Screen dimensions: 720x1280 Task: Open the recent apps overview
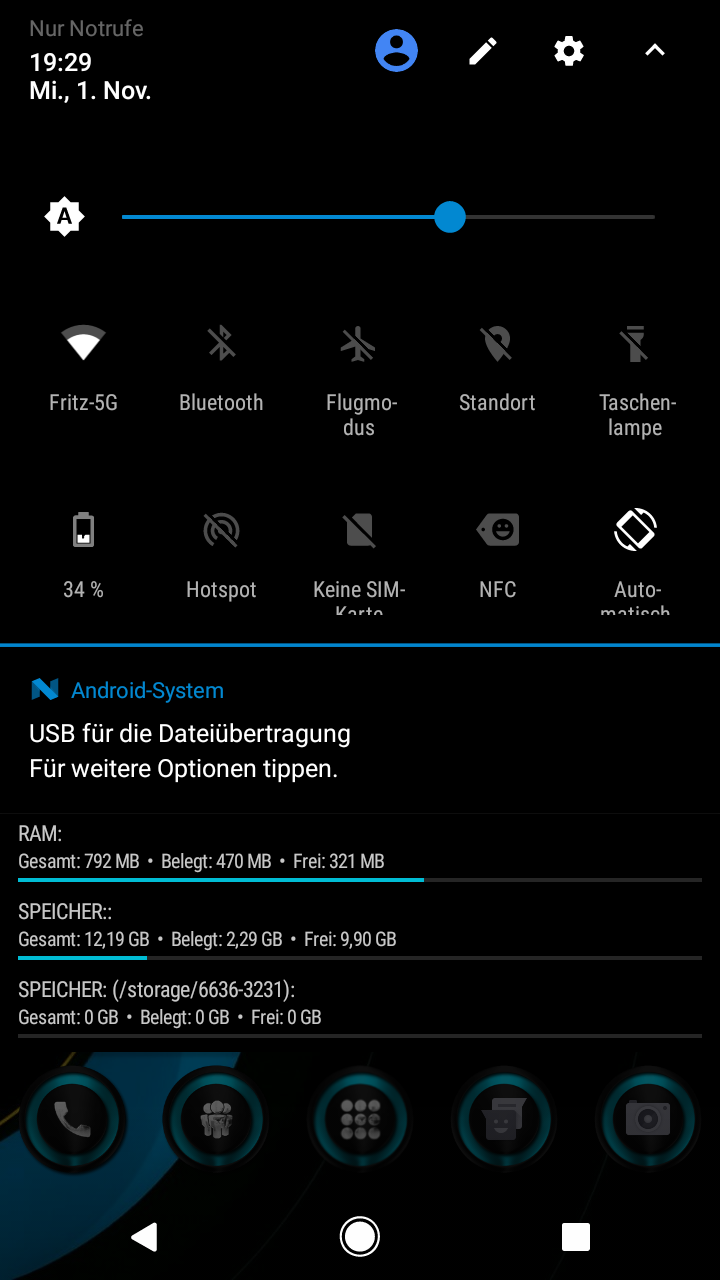pos(576,1237)
